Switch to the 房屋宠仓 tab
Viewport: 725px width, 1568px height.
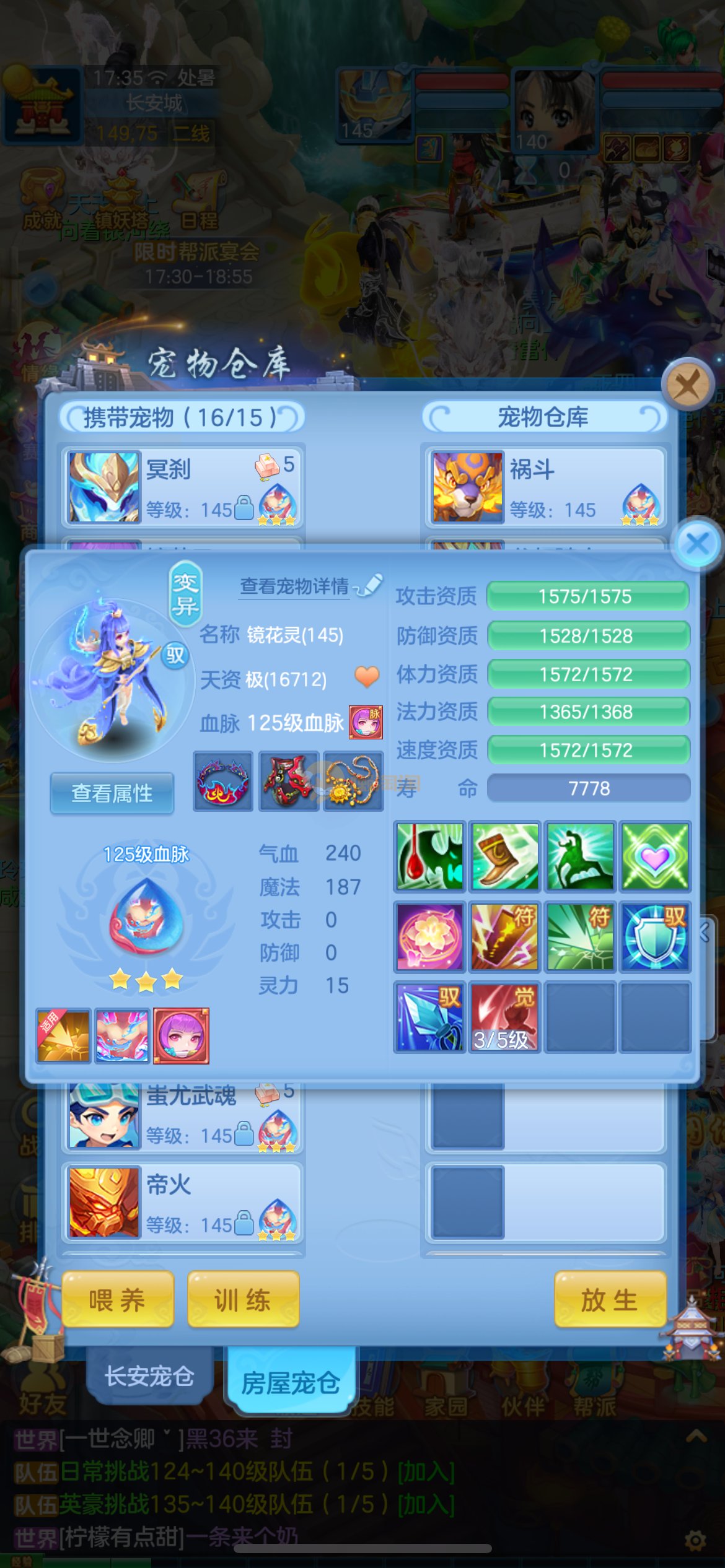pyautogui.click(x=291, y=1382)
